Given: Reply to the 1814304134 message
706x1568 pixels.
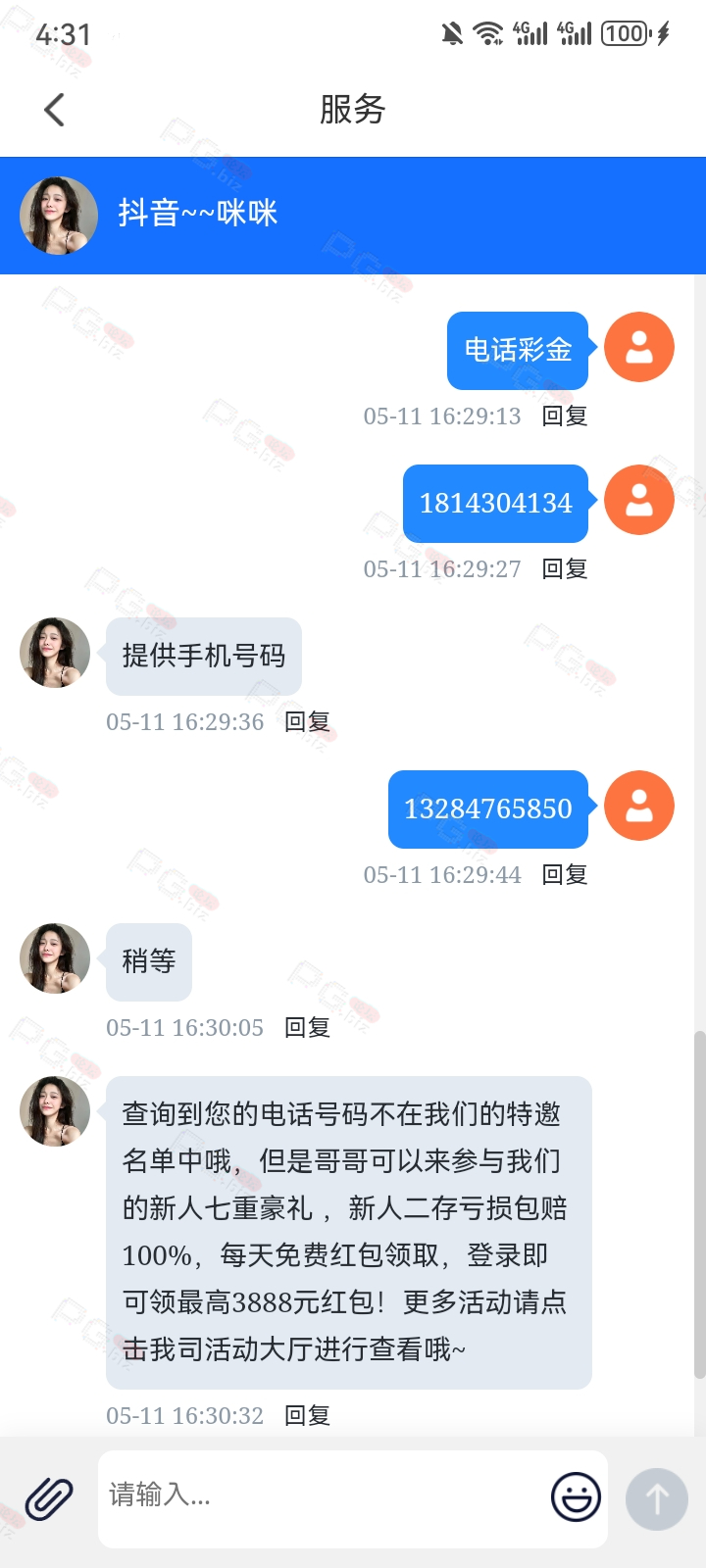Looking at the screenshot, I should [565, 569].
